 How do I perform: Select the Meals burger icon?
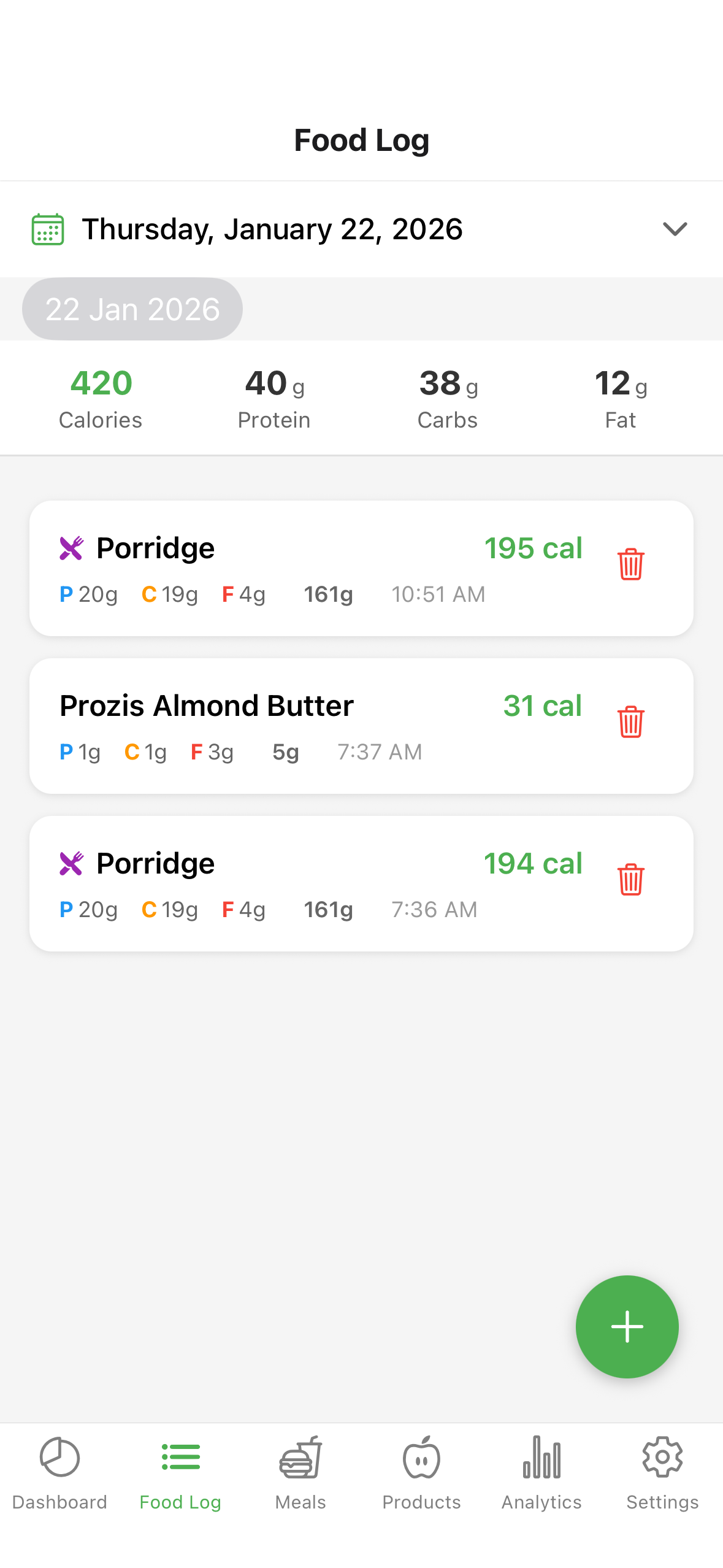pyautogui.click(x=300, y=1456)
